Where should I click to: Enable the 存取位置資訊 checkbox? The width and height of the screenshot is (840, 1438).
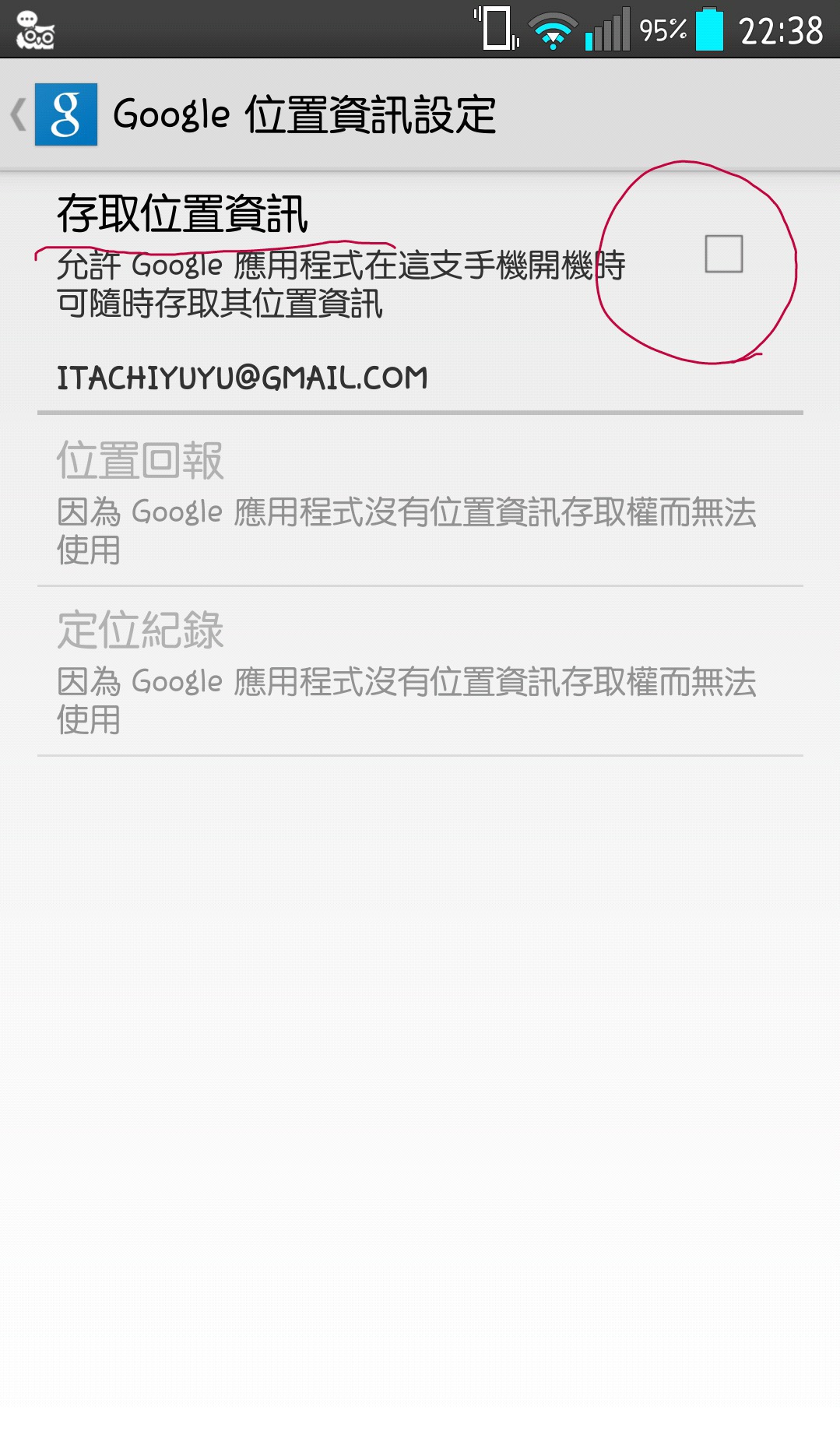pyautogui.click(x=723, y=254)
